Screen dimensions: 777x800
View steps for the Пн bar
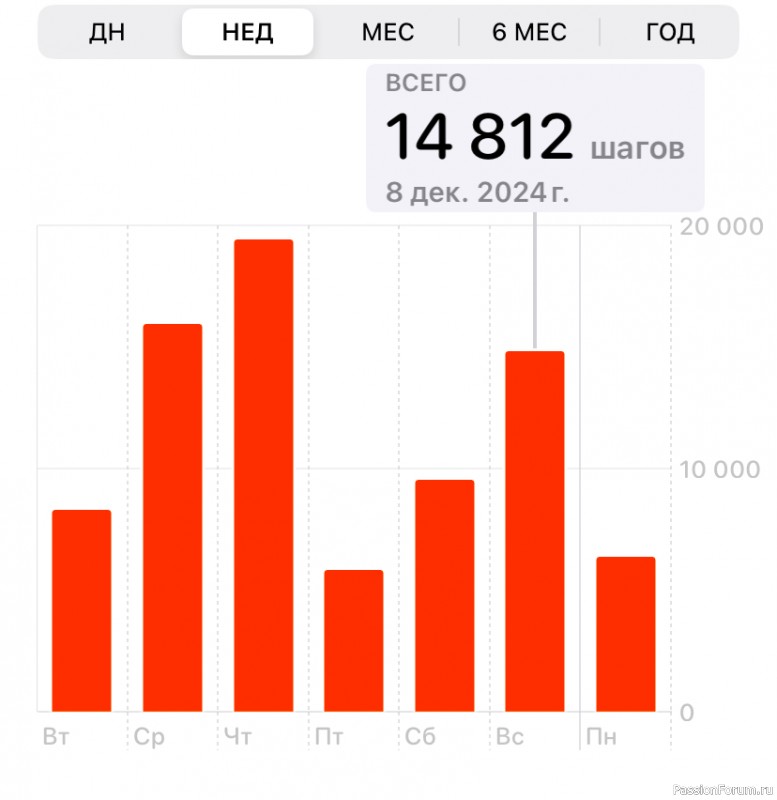pyautogui.click(x=625, y=634)
